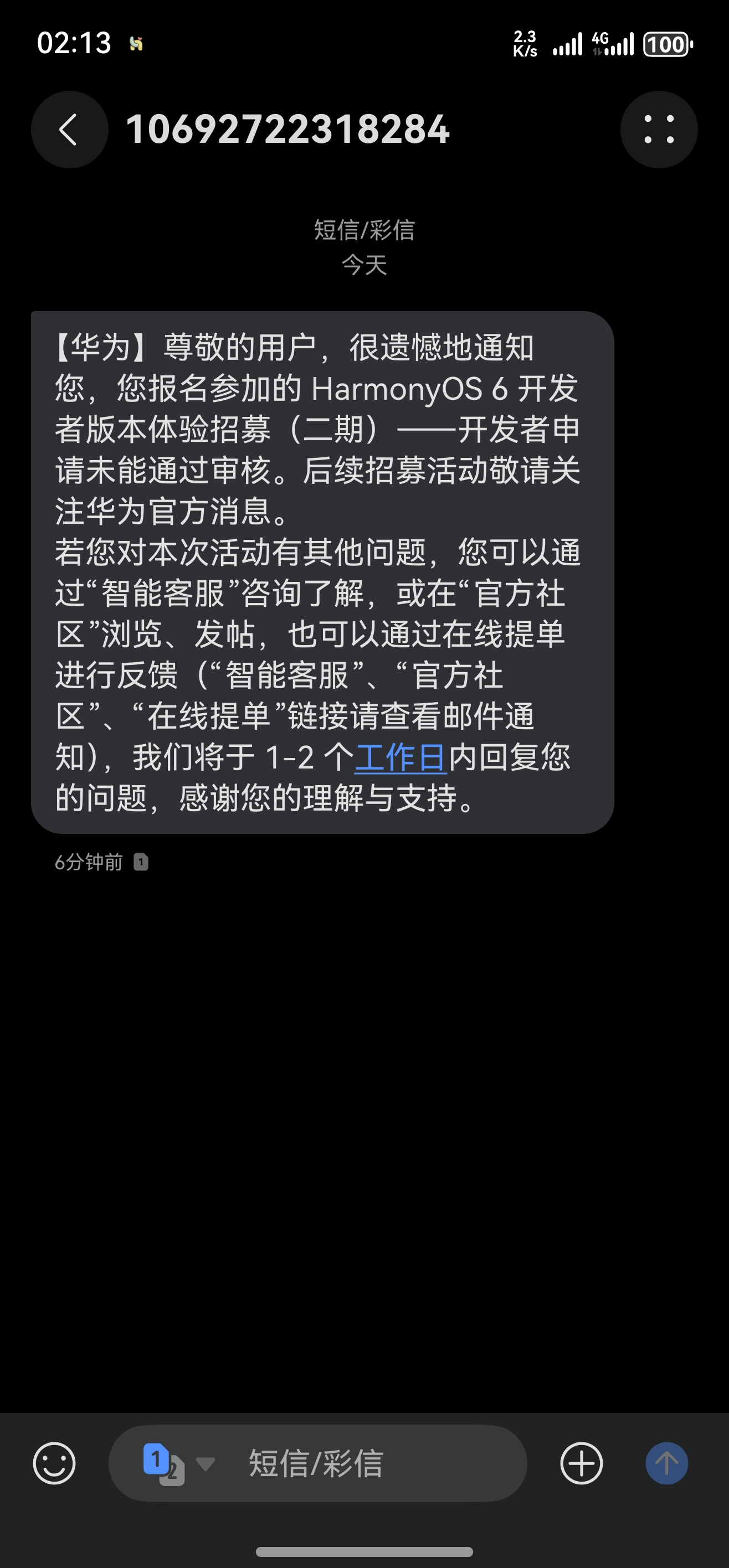Open the four-dot more options menu

tap(658, 130)
